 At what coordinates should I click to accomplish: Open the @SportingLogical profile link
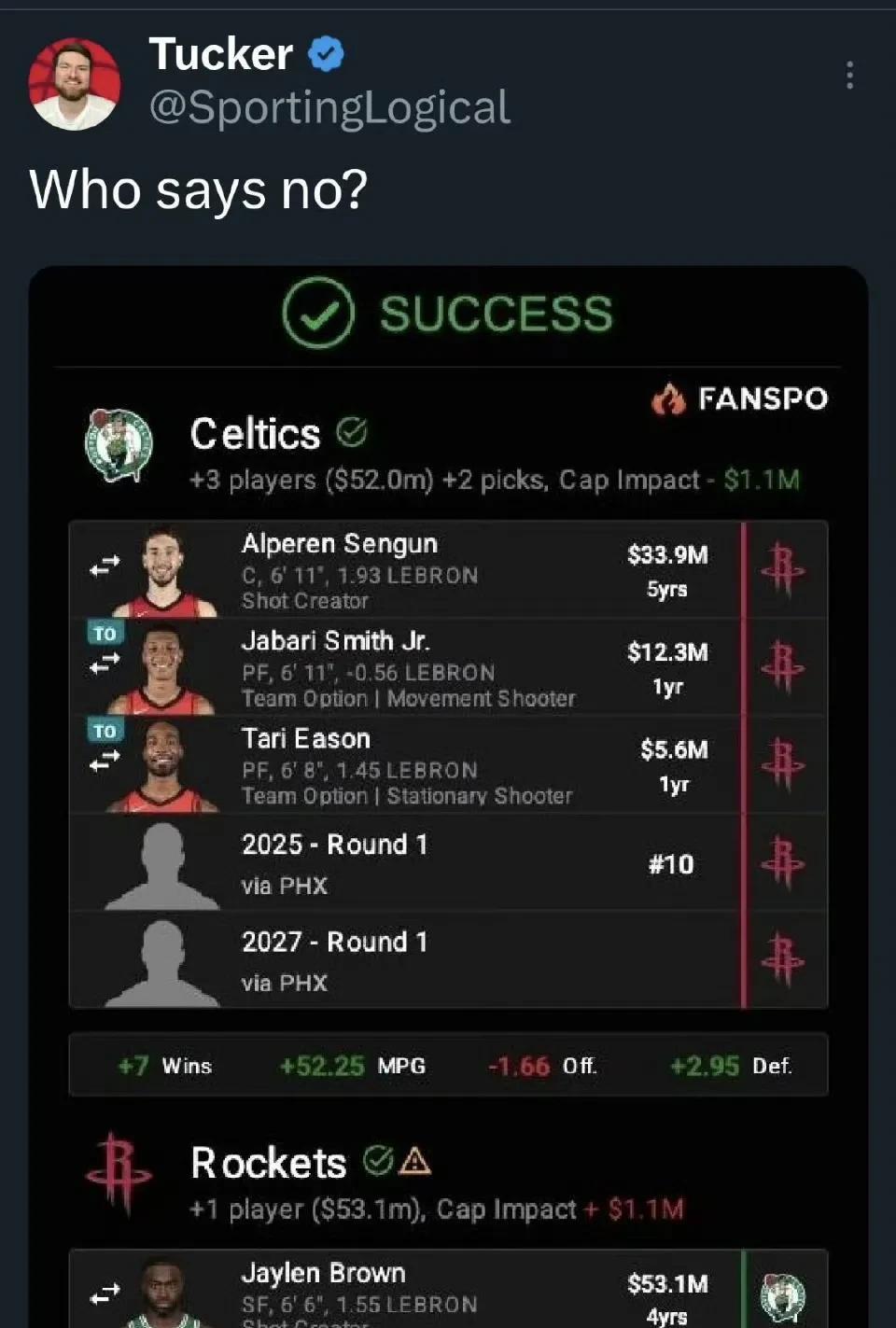(x=329, y=108)
